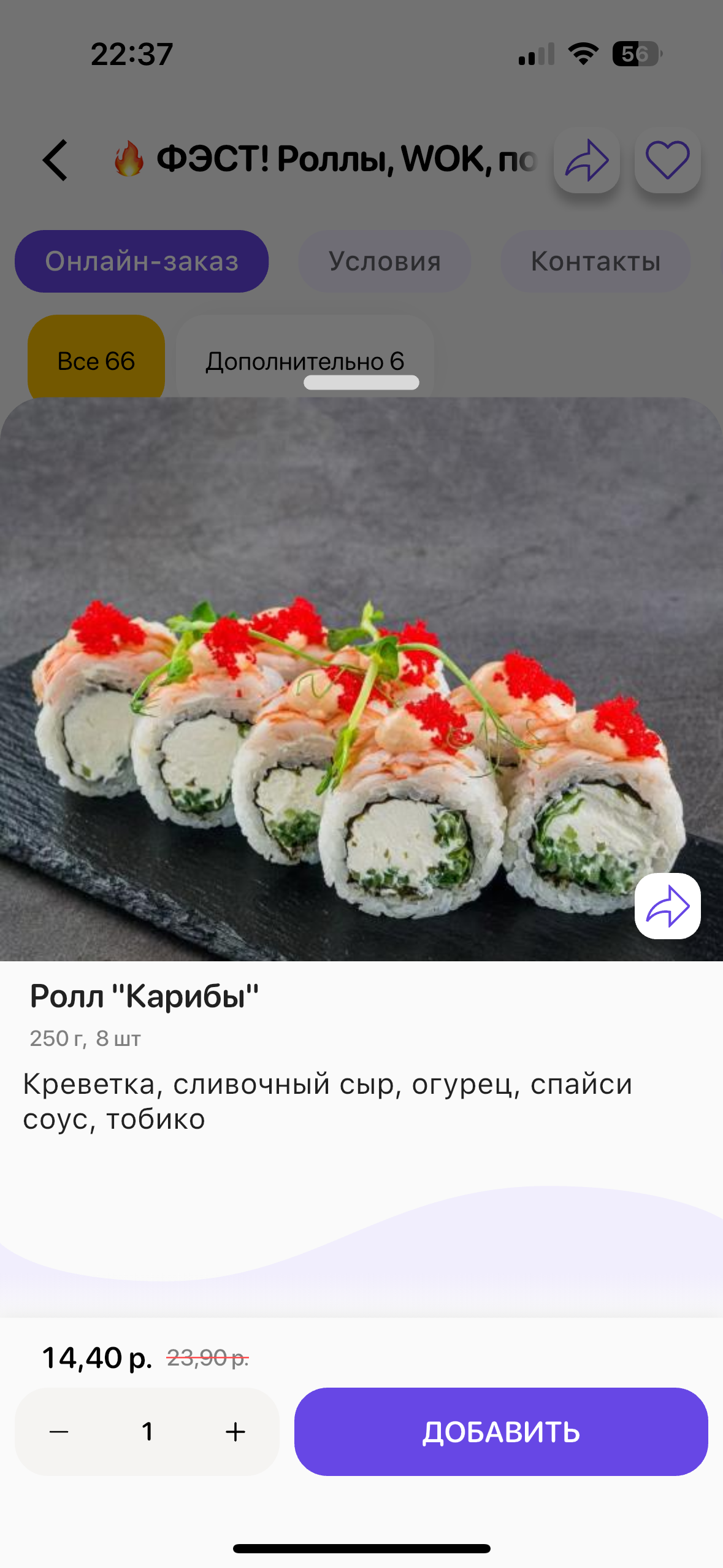Share the Ролл Карибы item
Screen dimensions: 723x1568
[x=667, y=906]
